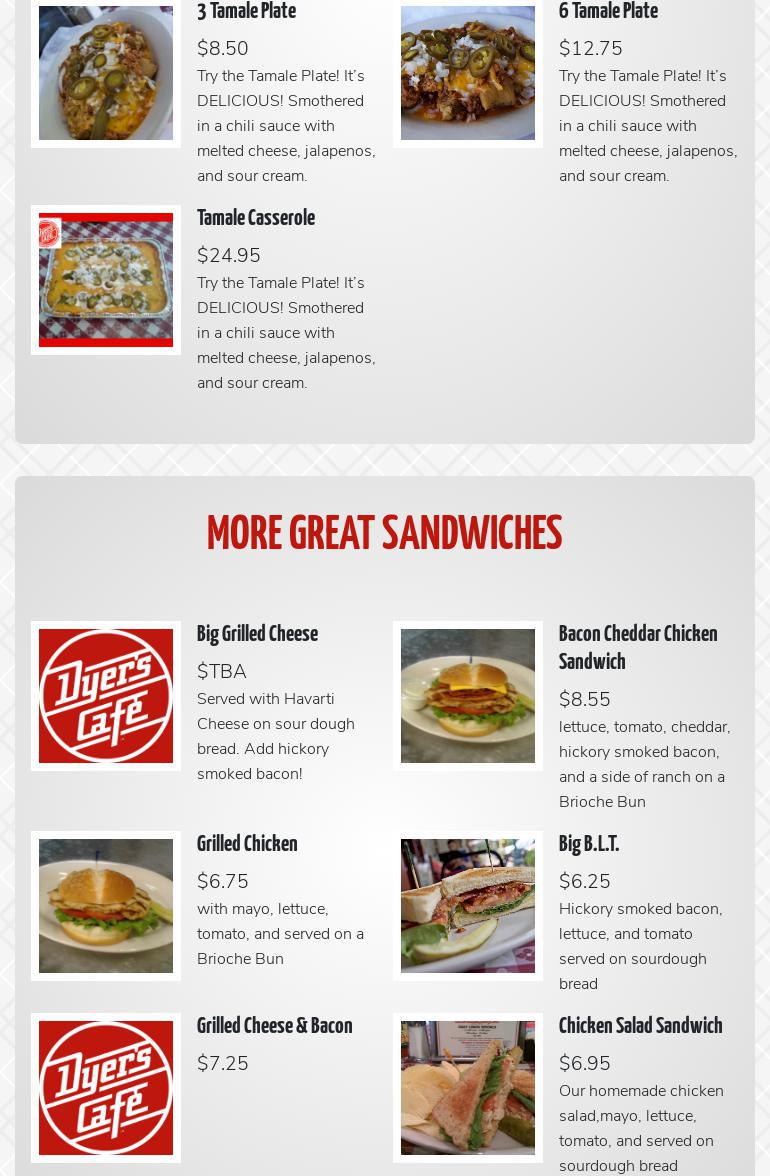Screen dimensions: 770x1176
Task: Tap the Grilled Chicken sandwich photo
Action: click(x=106, y=906)
